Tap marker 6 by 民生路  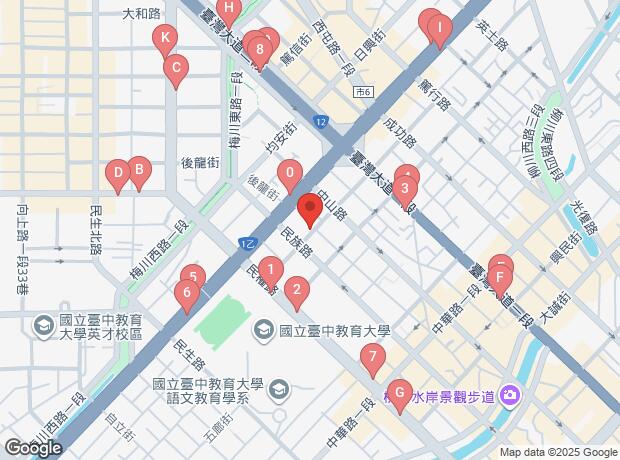[185, 293]
